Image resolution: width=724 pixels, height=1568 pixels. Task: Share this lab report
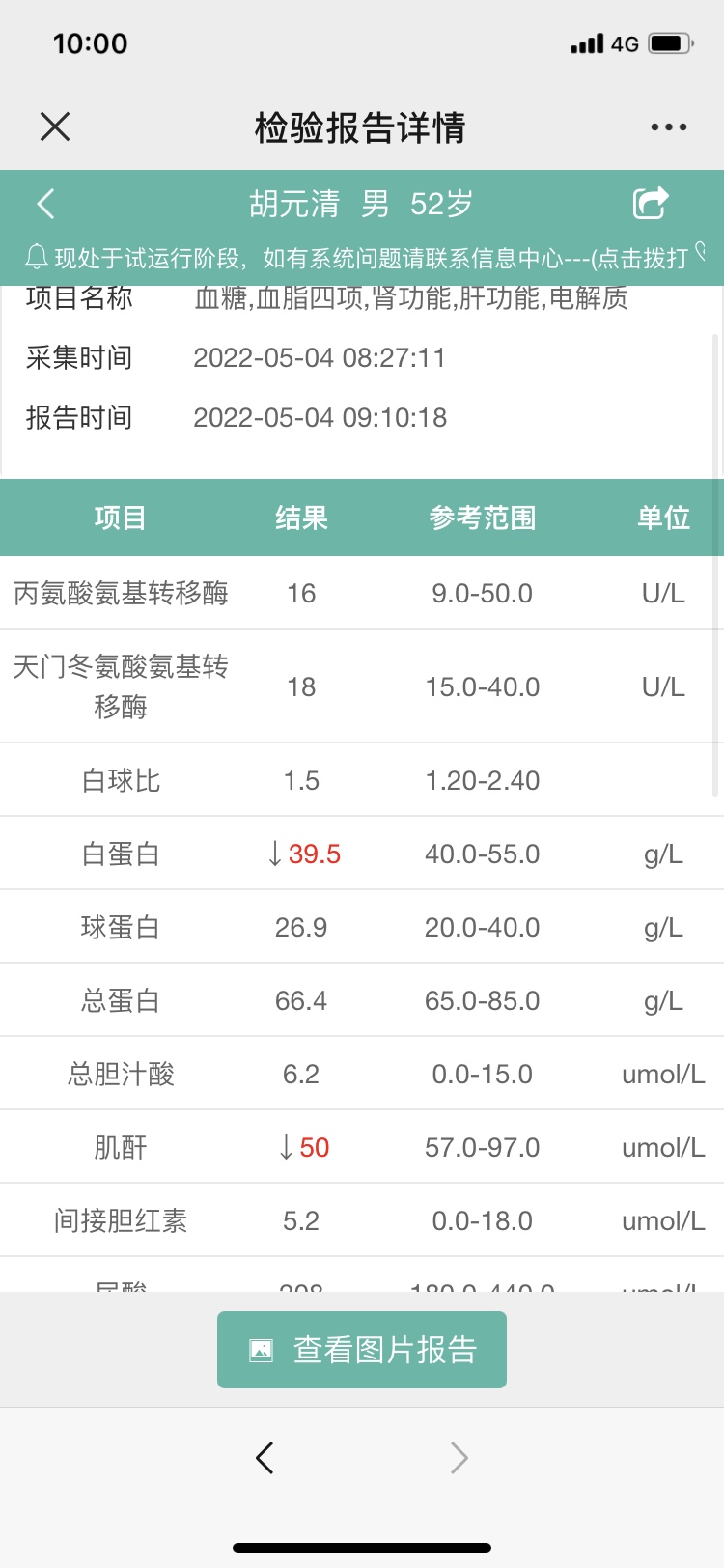coord(651,203)
